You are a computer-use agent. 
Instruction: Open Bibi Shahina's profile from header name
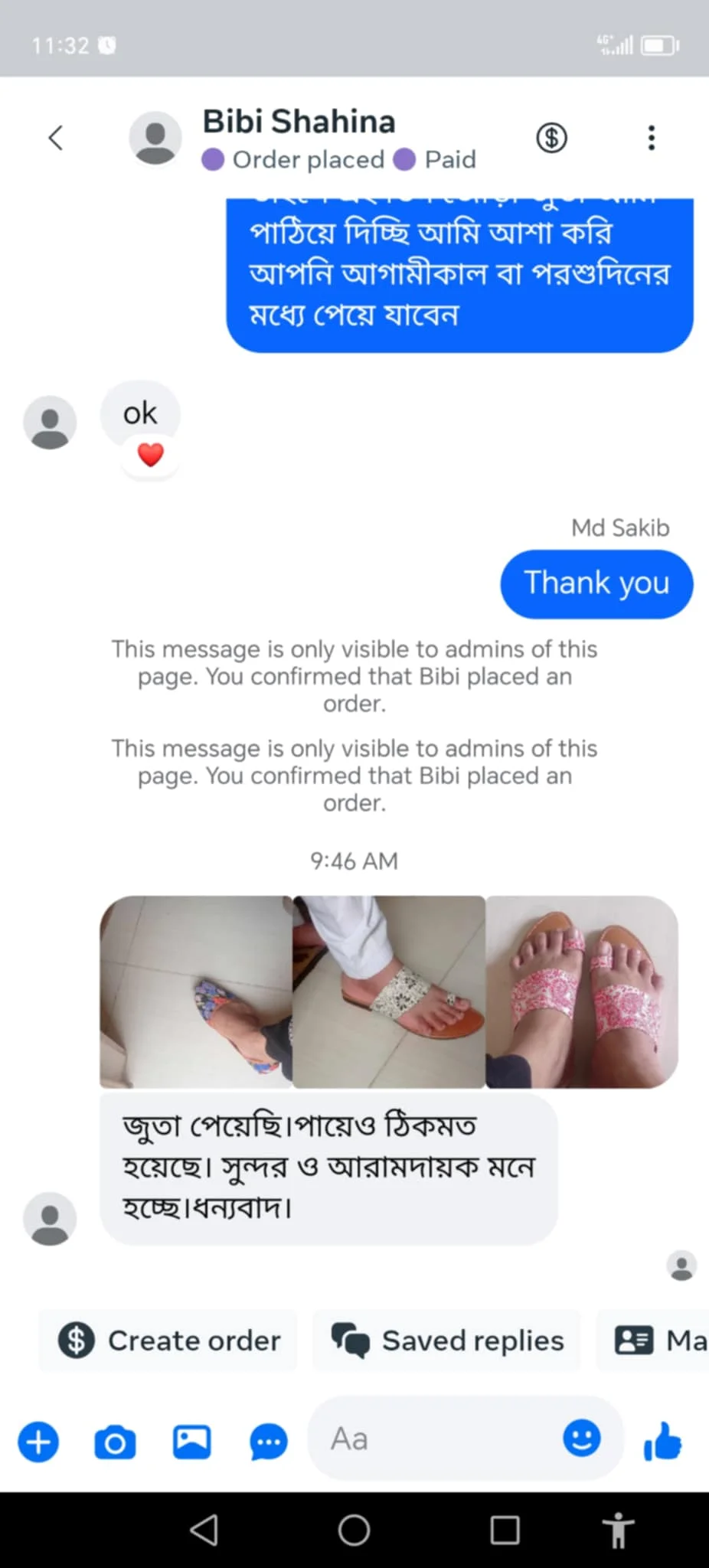click(x=299, y=122)
